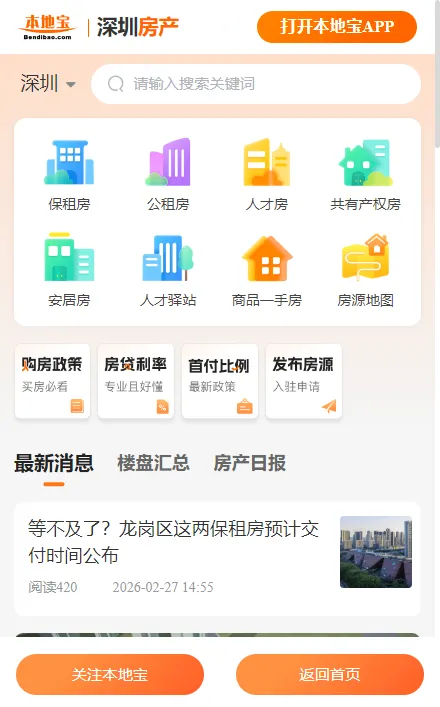Focus the 请输入搜索关键词 search box
This screenshot has height=707, width=440.
pos(256,84)
